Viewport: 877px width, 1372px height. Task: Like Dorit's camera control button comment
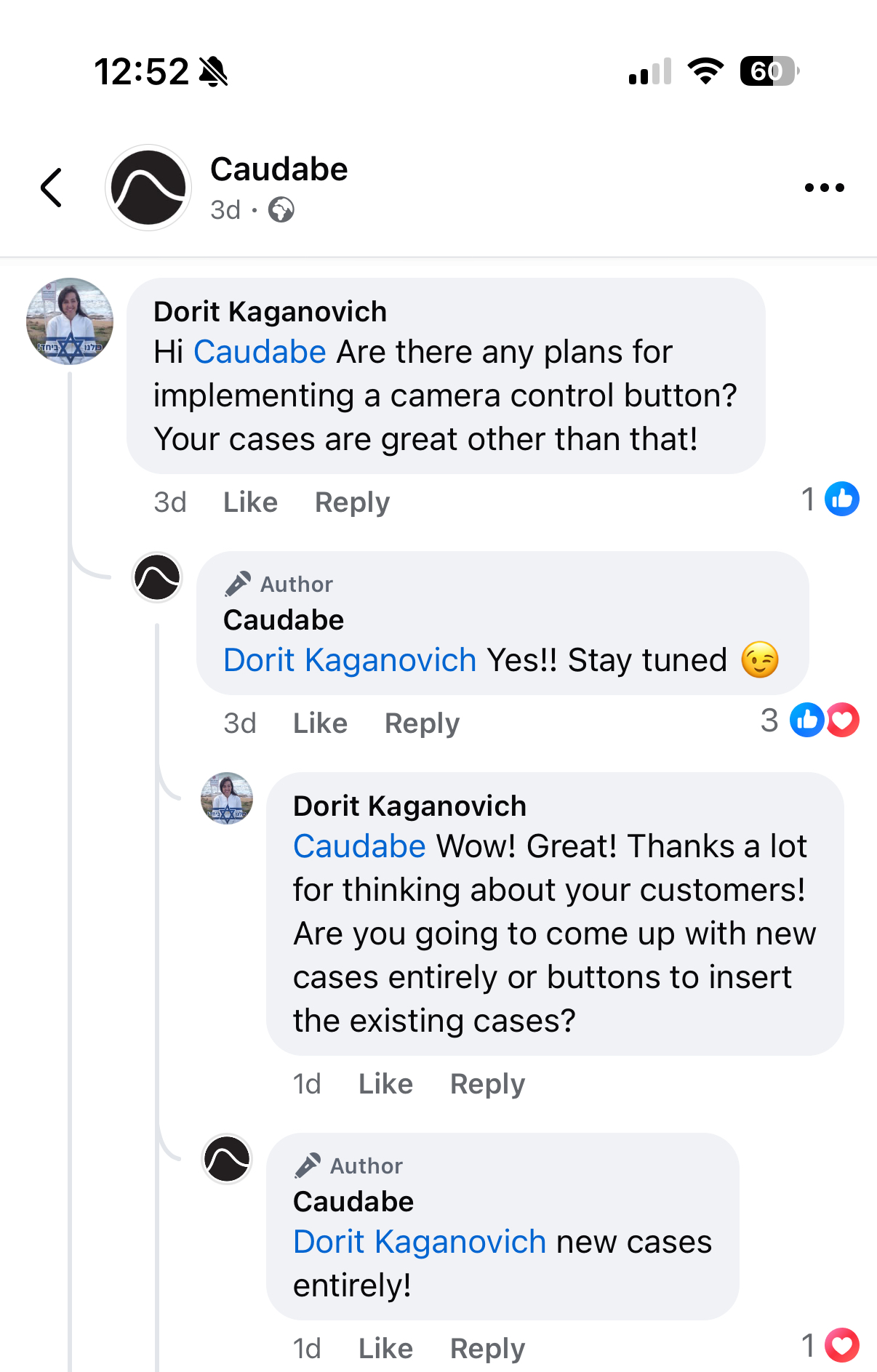tap(250, 502)
